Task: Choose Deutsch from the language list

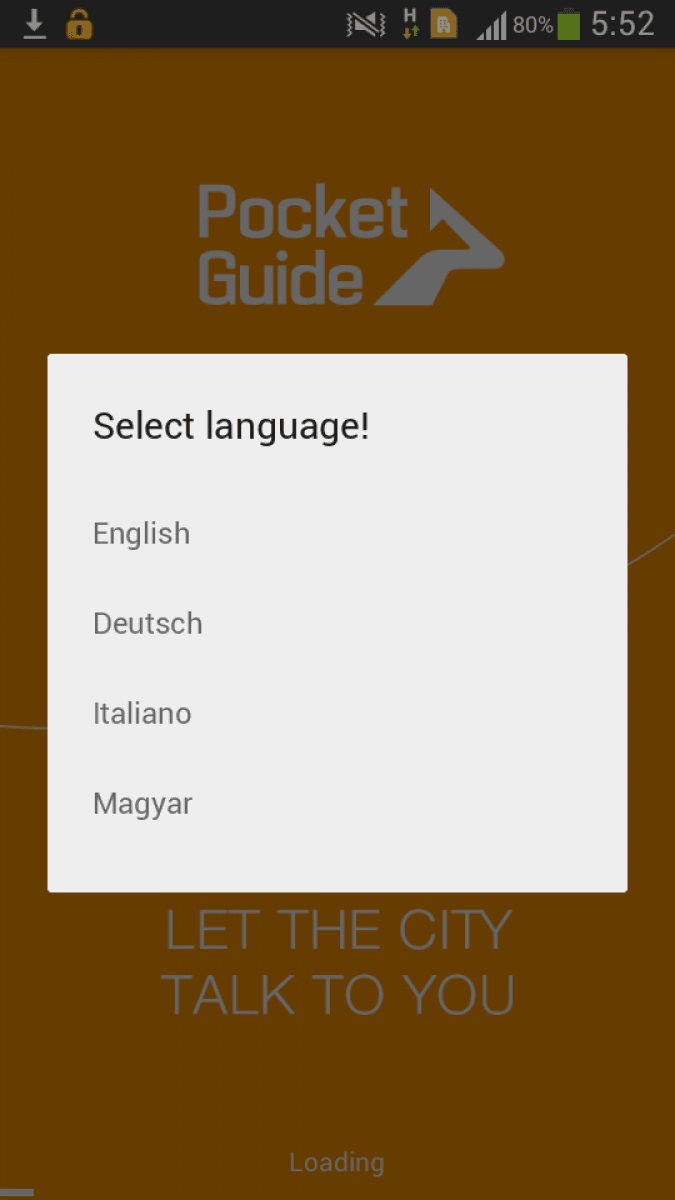Action: tap(337, 624)
